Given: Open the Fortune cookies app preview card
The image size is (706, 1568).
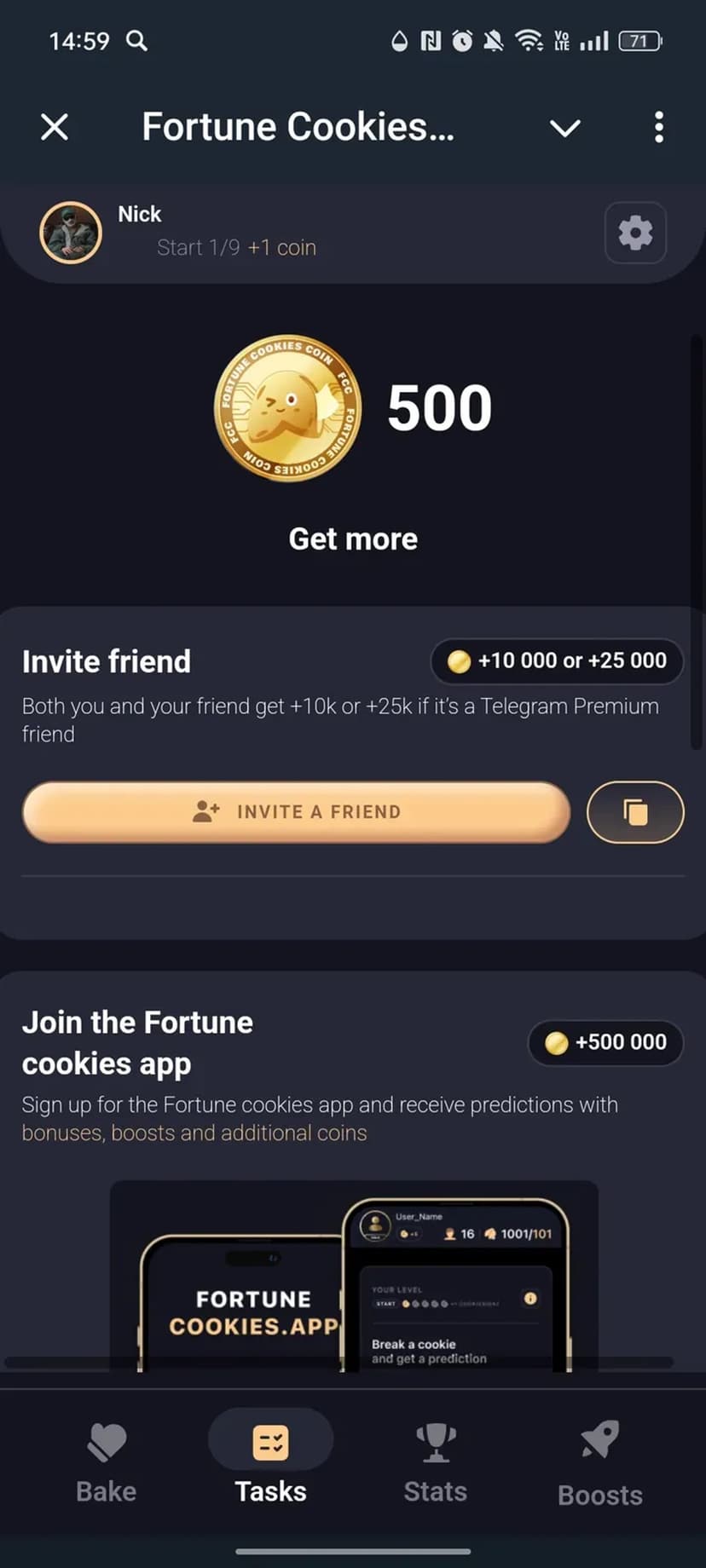Looking at the screenshot, I should point(354,1276).
